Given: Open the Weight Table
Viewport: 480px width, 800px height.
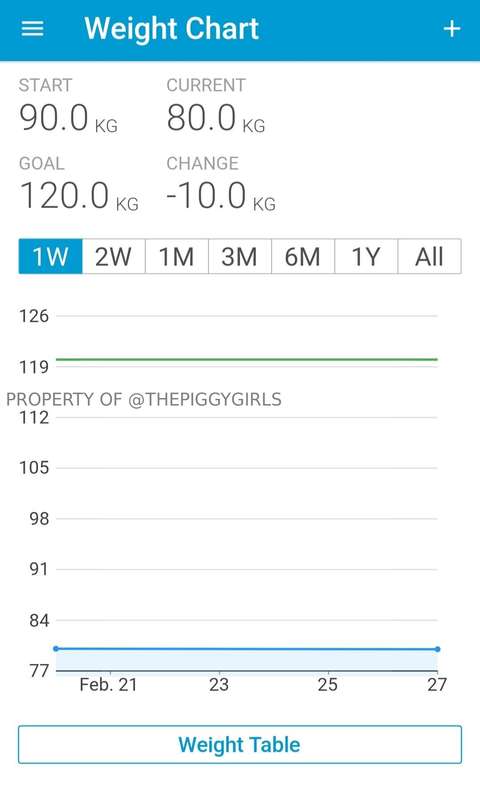Looking at the screenshot, I should (240, 744).
